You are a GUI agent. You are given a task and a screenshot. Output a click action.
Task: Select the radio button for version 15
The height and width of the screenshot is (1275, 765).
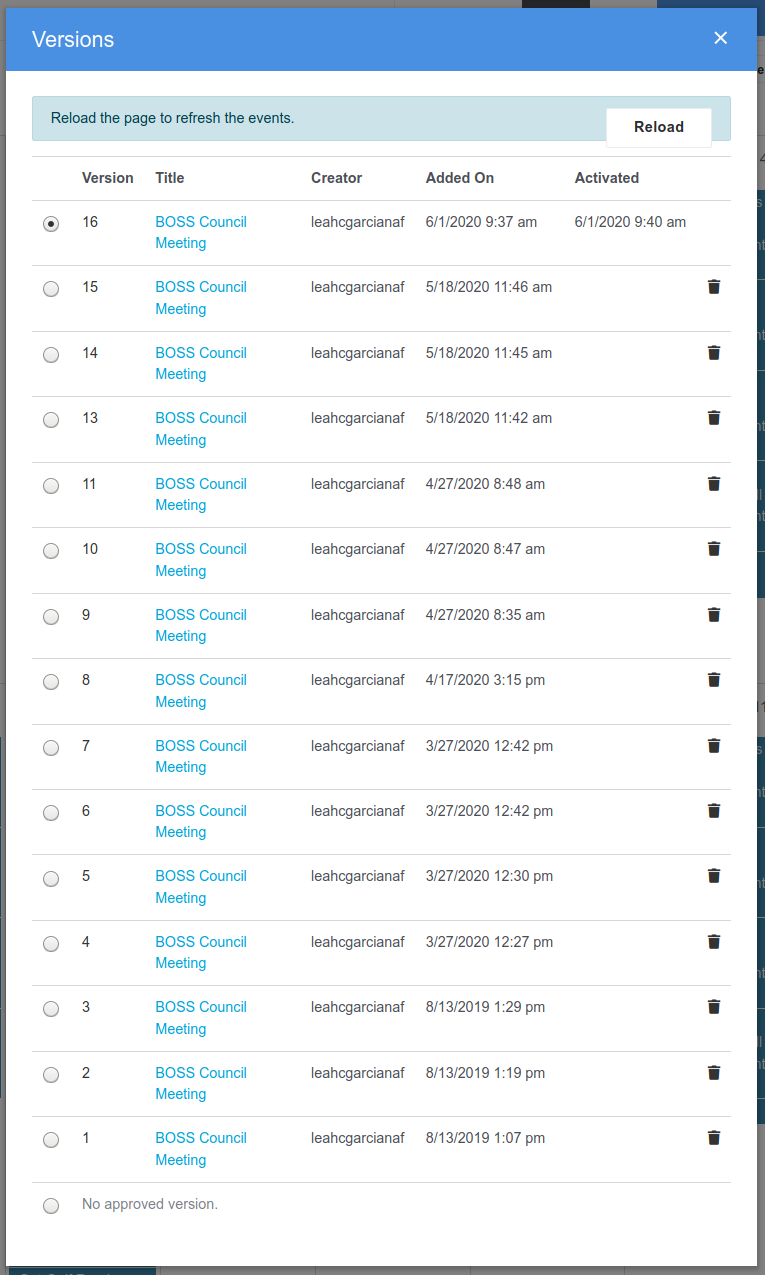51,289
